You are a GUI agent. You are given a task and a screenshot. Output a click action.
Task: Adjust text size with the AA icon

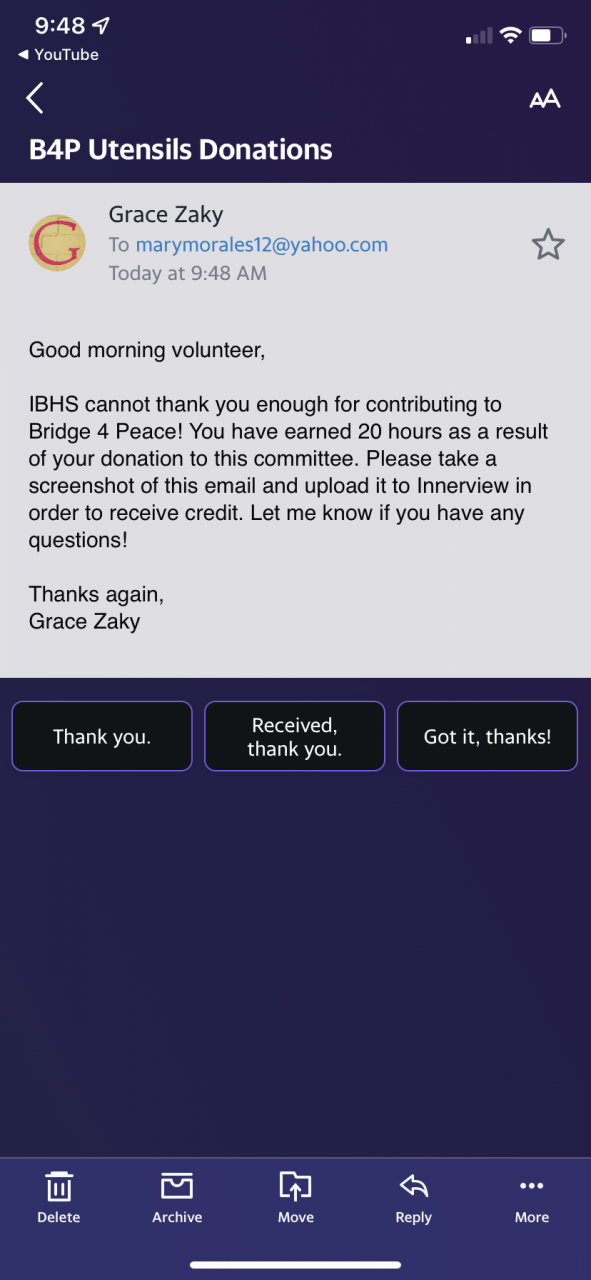tap(545, 99)
